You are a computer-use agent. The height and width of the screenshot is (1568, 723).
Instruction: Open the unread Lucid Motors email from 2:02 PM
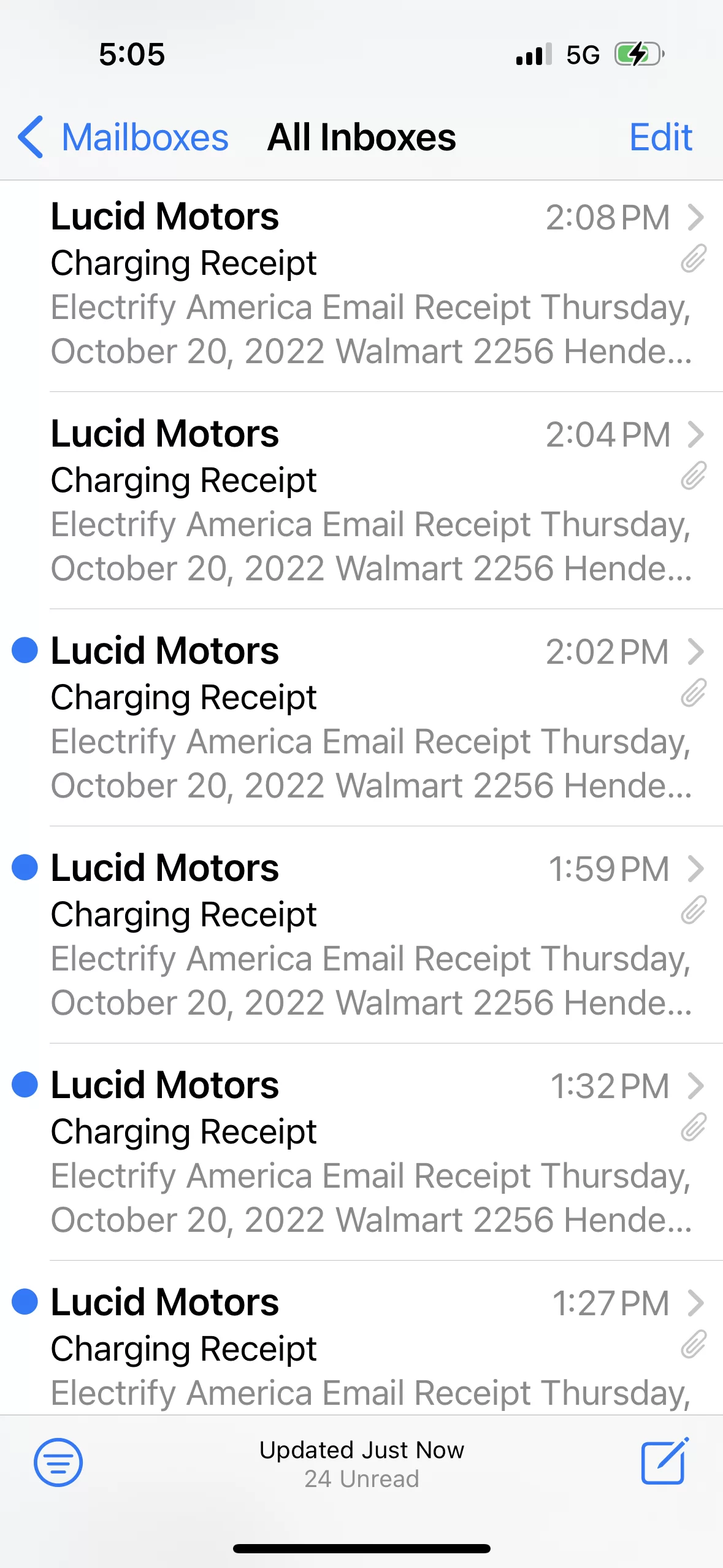point(362,718)
